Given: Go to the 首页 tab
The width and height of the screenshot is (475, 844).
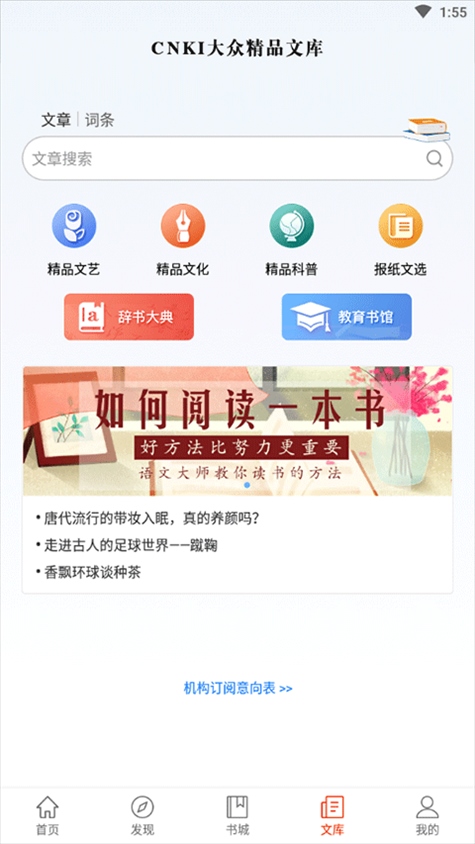Looking at the screenshot, I should point(47,815).
